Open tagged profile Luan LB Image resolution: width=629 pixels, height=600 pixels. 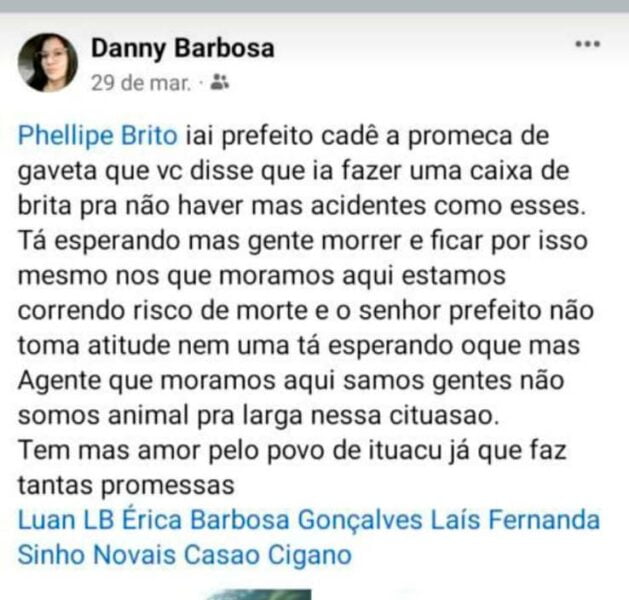pos(63,520)
